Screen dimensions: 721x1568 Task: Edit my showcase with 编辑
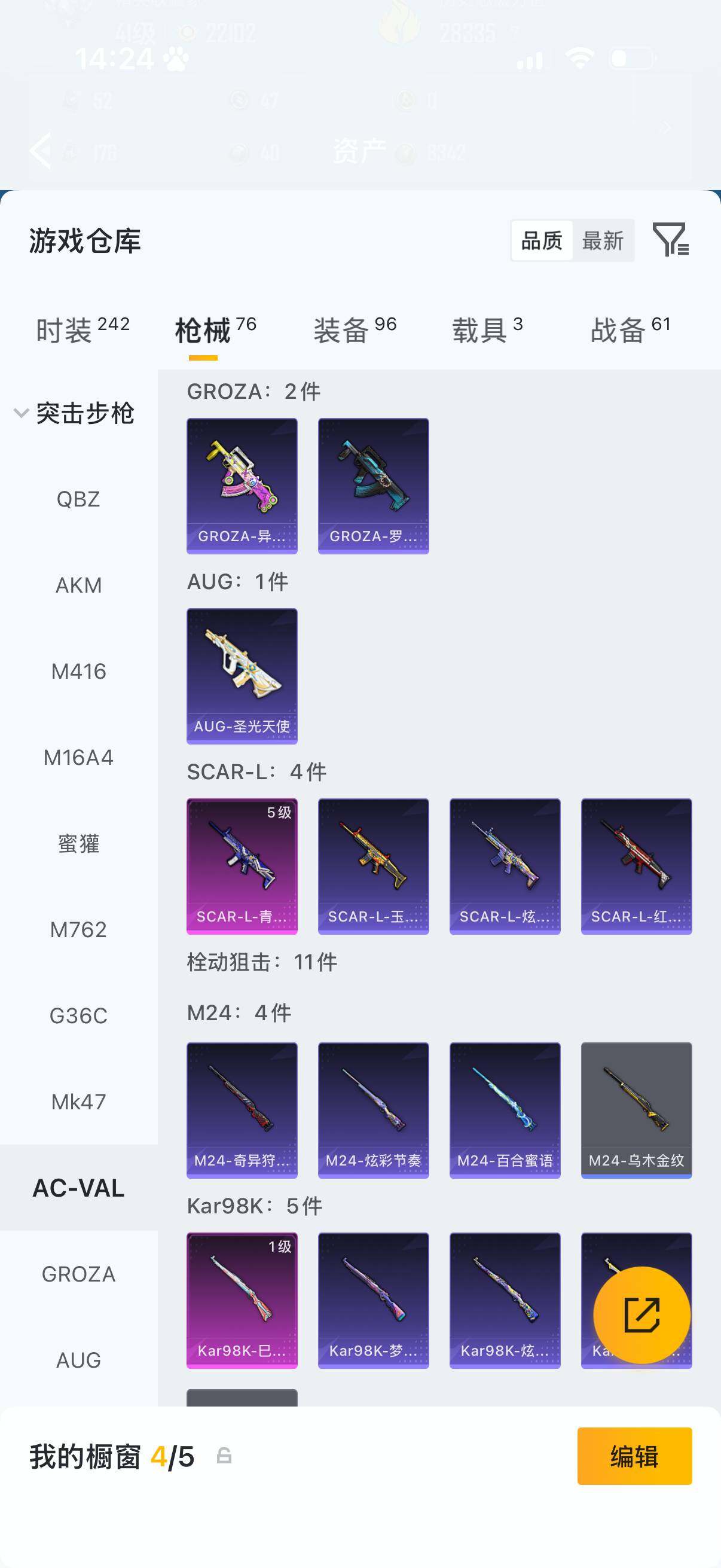[634, 1456]
